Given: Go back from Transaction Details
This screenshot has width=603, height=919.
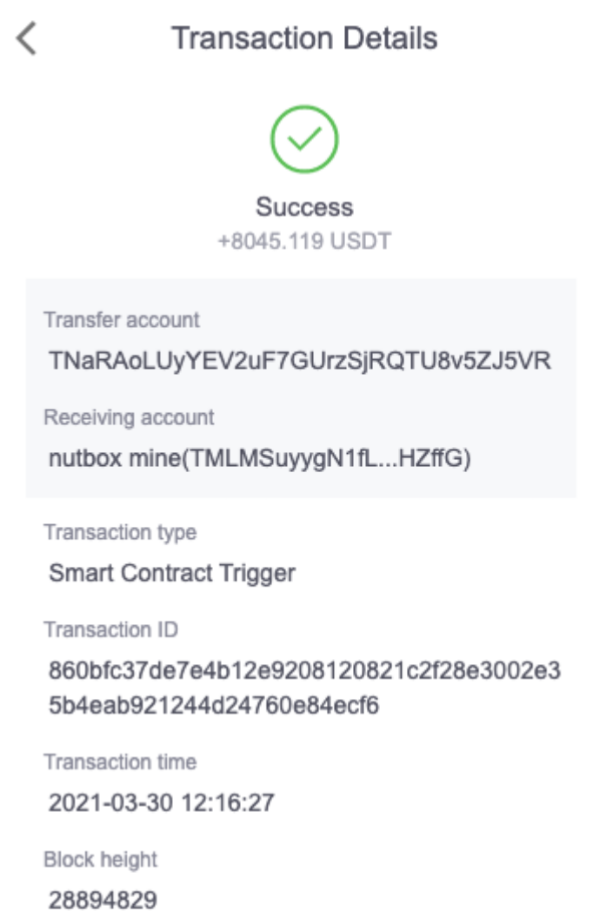Looking at the screenshot, I should pyautogui.click(x=27, y=39).
